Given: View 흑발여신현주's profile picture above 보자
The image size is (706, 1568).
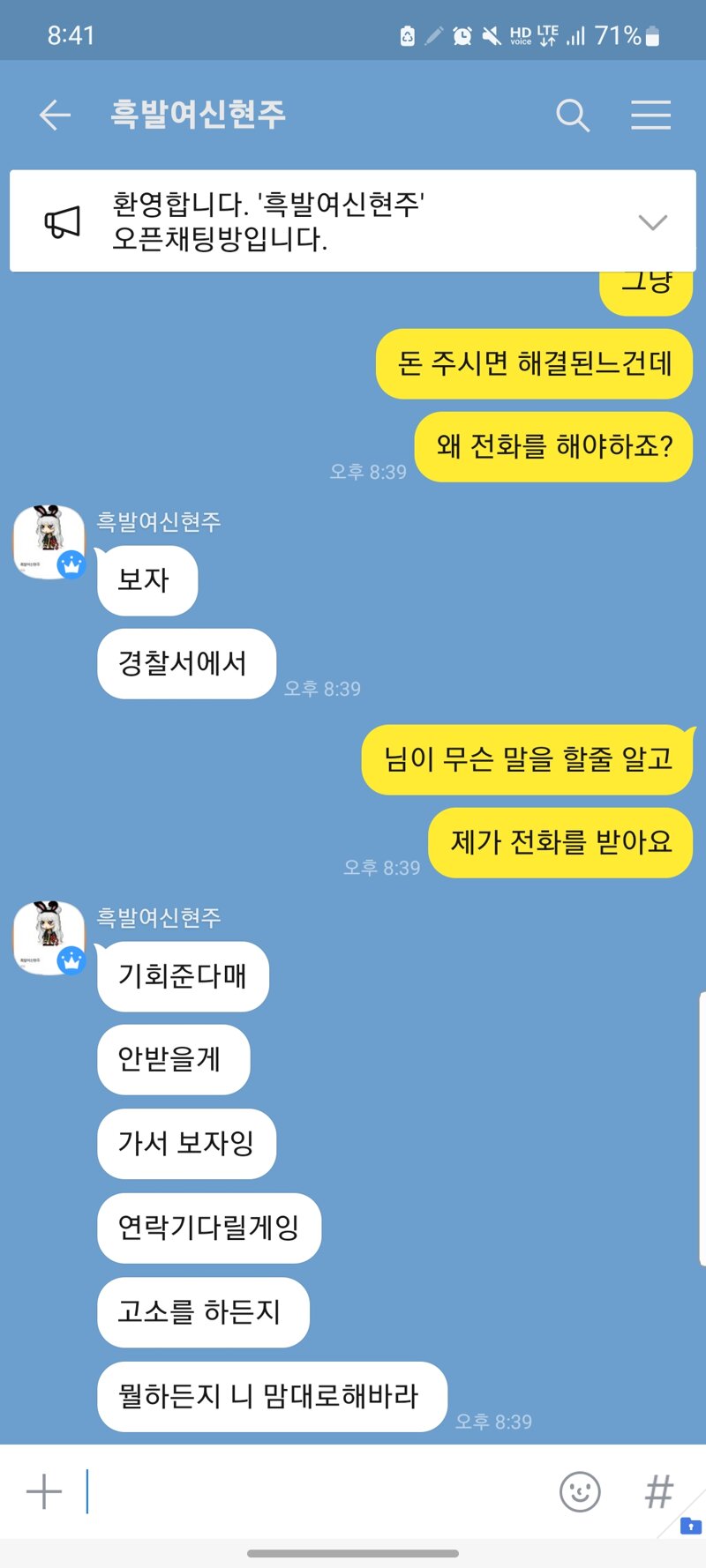Looking at the screenshot, I should 49,541.
